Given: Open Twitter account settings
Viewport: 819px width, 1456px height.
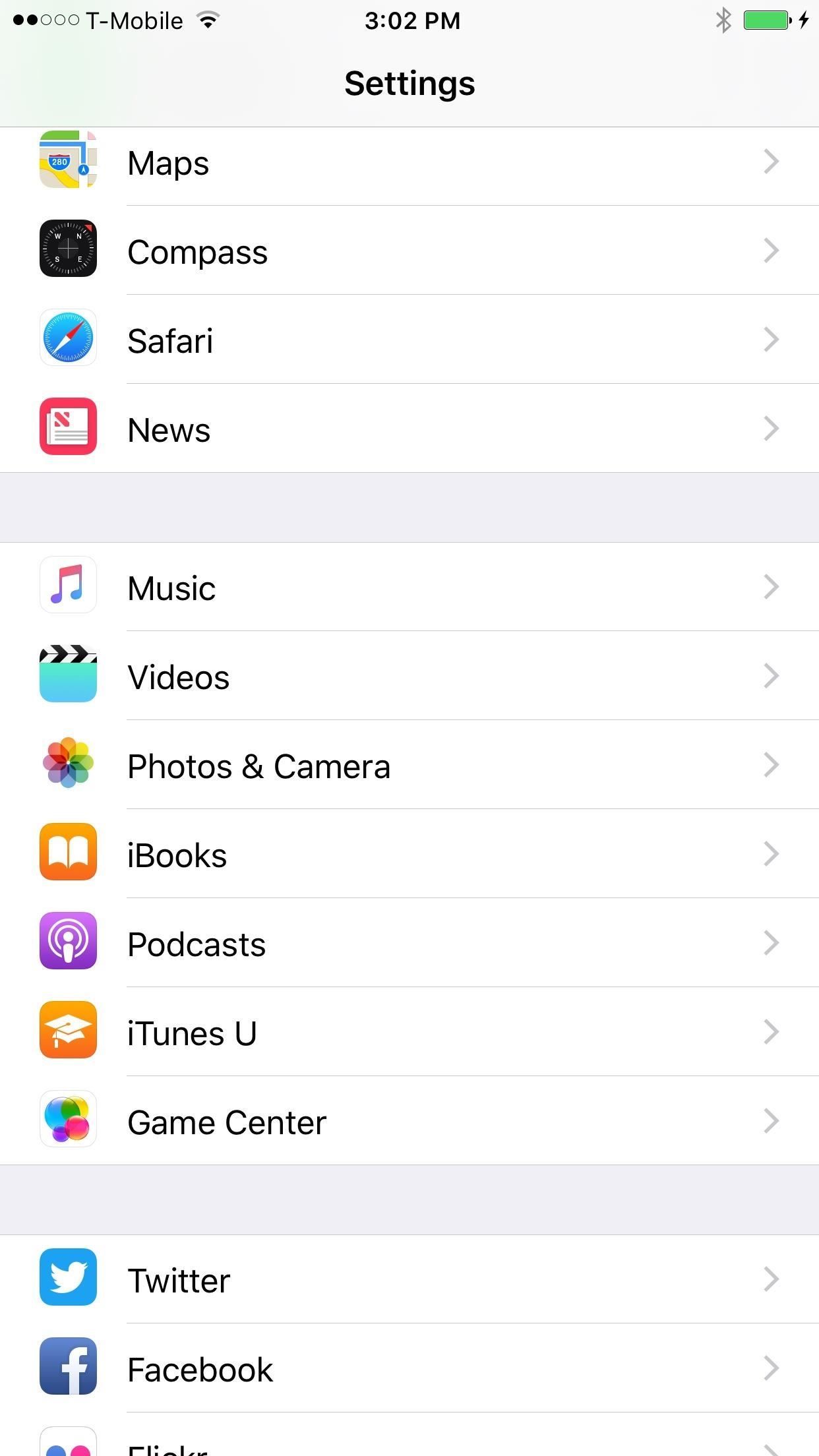Looking at the screenshot, I should 409,1280.
